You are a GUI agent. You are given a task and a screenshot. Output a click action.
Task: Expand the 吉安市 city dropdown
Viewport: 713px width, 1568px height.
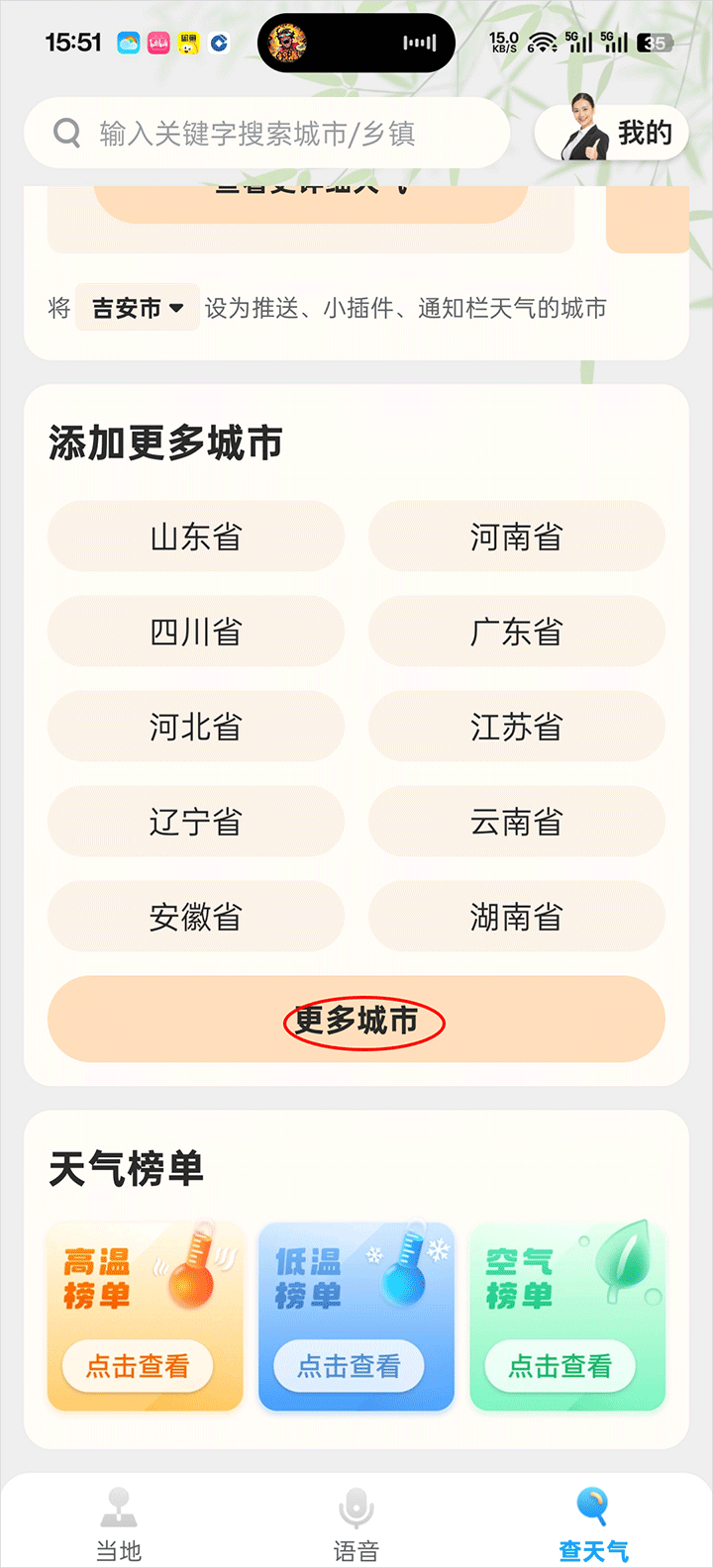(x=138, y=308)
